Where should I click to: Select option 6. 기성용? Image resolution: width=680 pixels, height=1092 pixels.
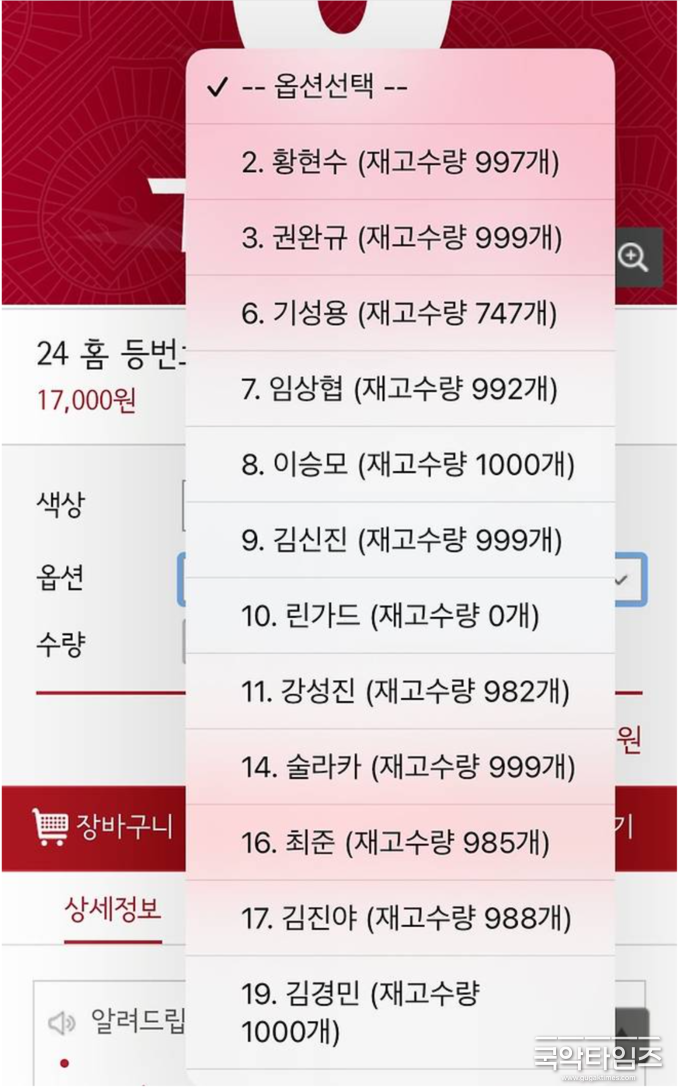click(400, 313)
